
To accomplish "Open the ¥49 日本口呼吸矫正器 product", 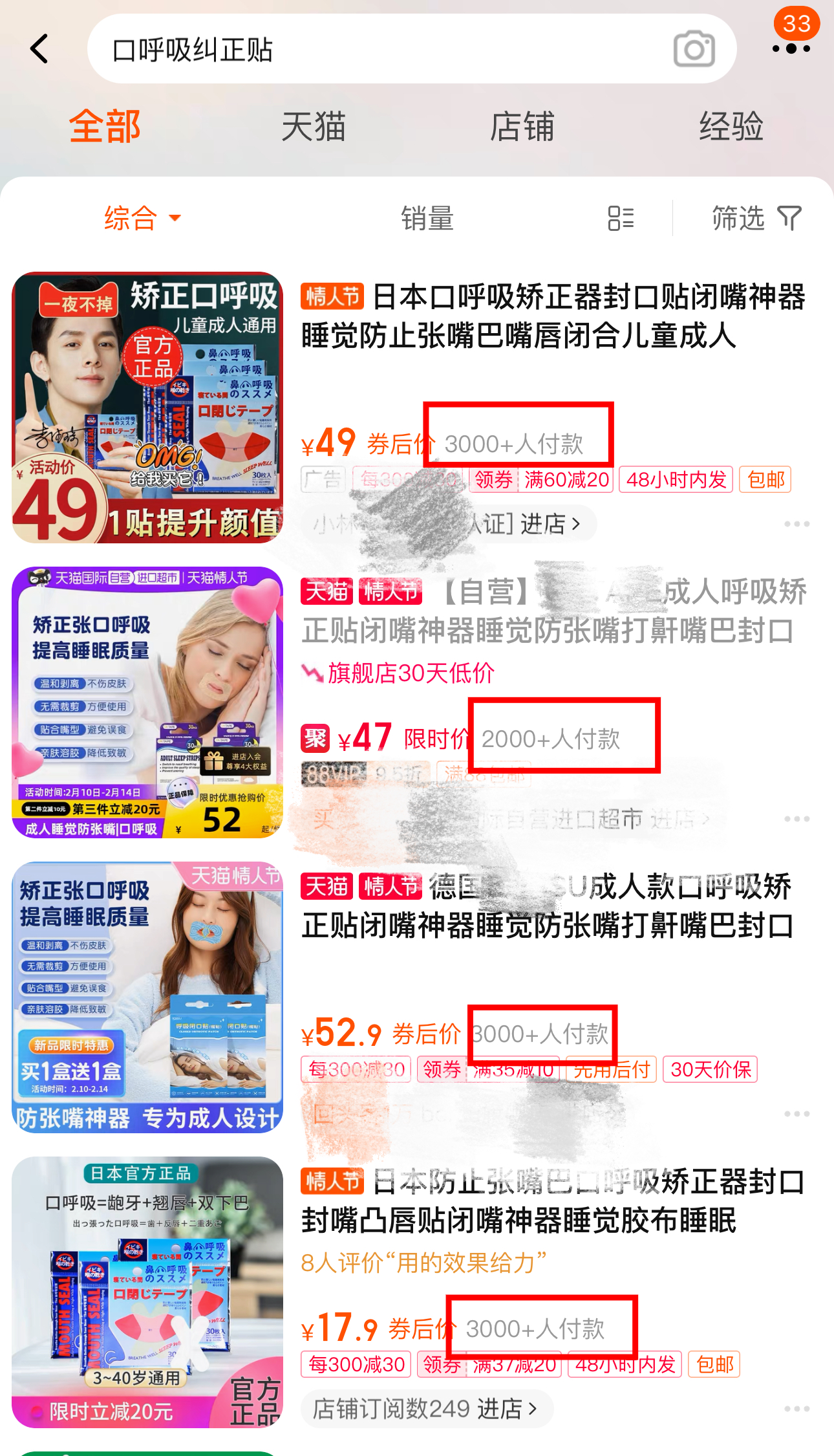I will tap(553, 317).
